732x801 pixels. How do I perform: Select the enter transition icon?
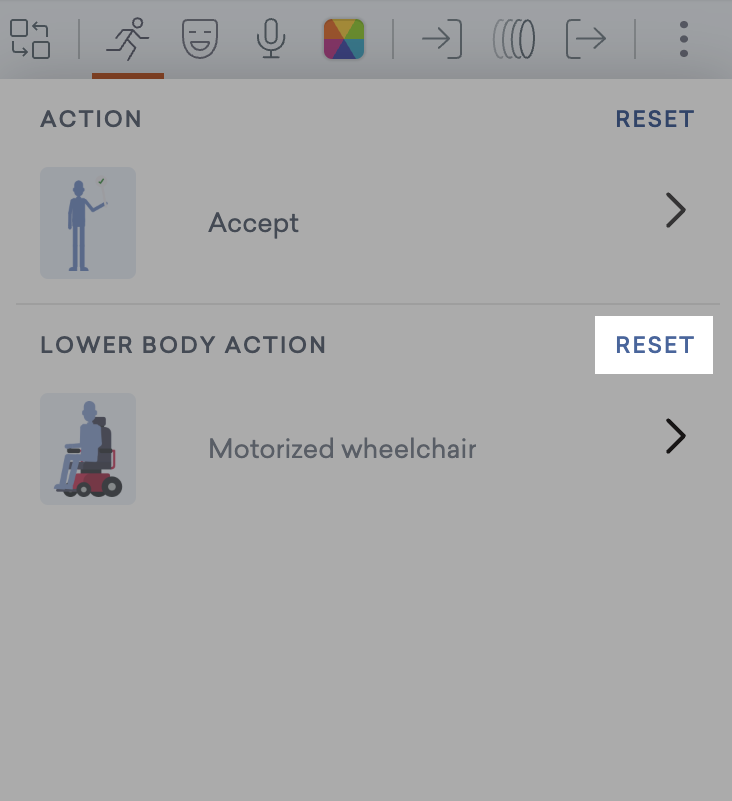click(441, 39)
